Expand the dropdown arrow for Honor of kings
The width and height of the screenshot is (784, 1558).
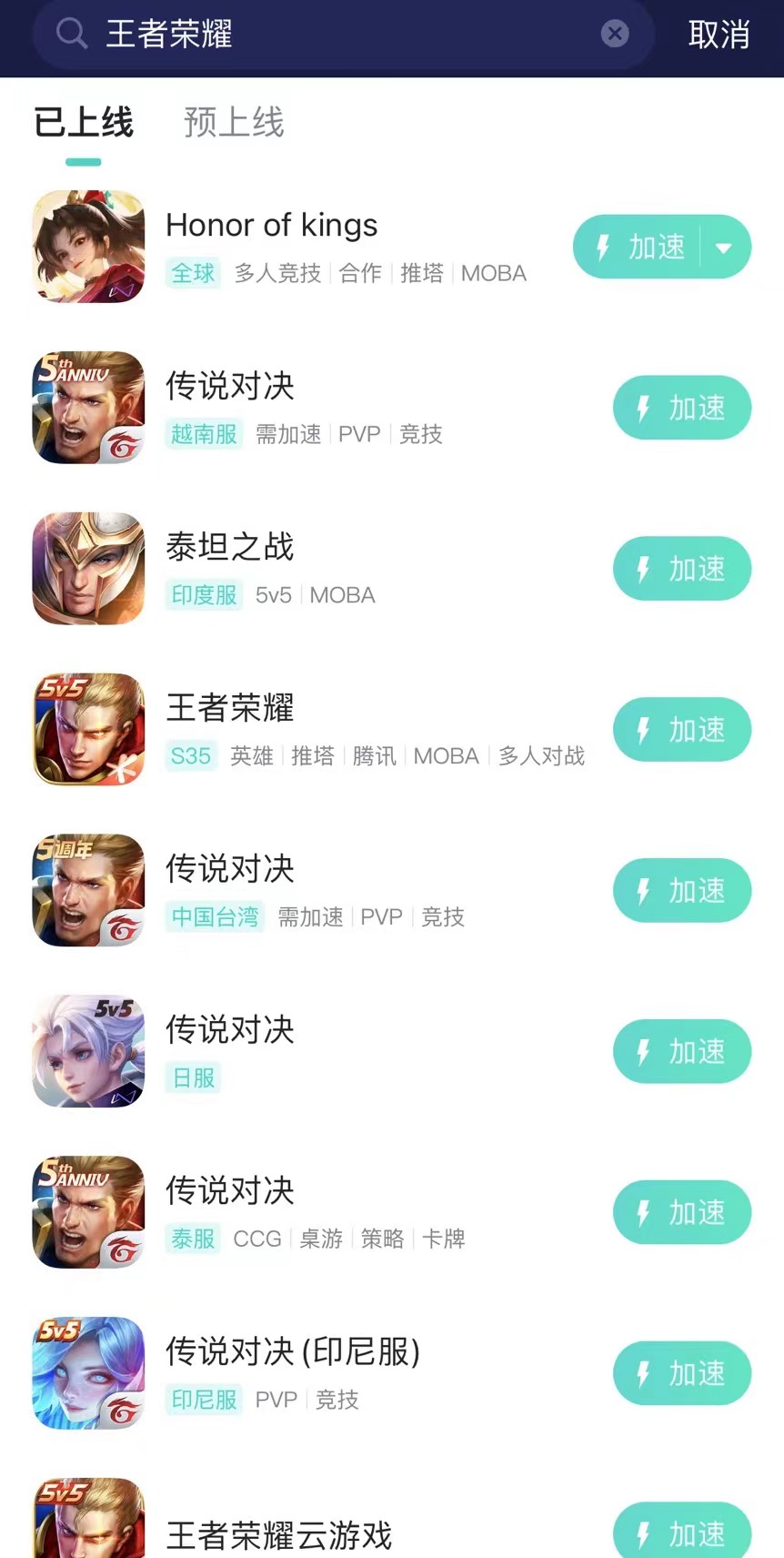pos(724,247)
